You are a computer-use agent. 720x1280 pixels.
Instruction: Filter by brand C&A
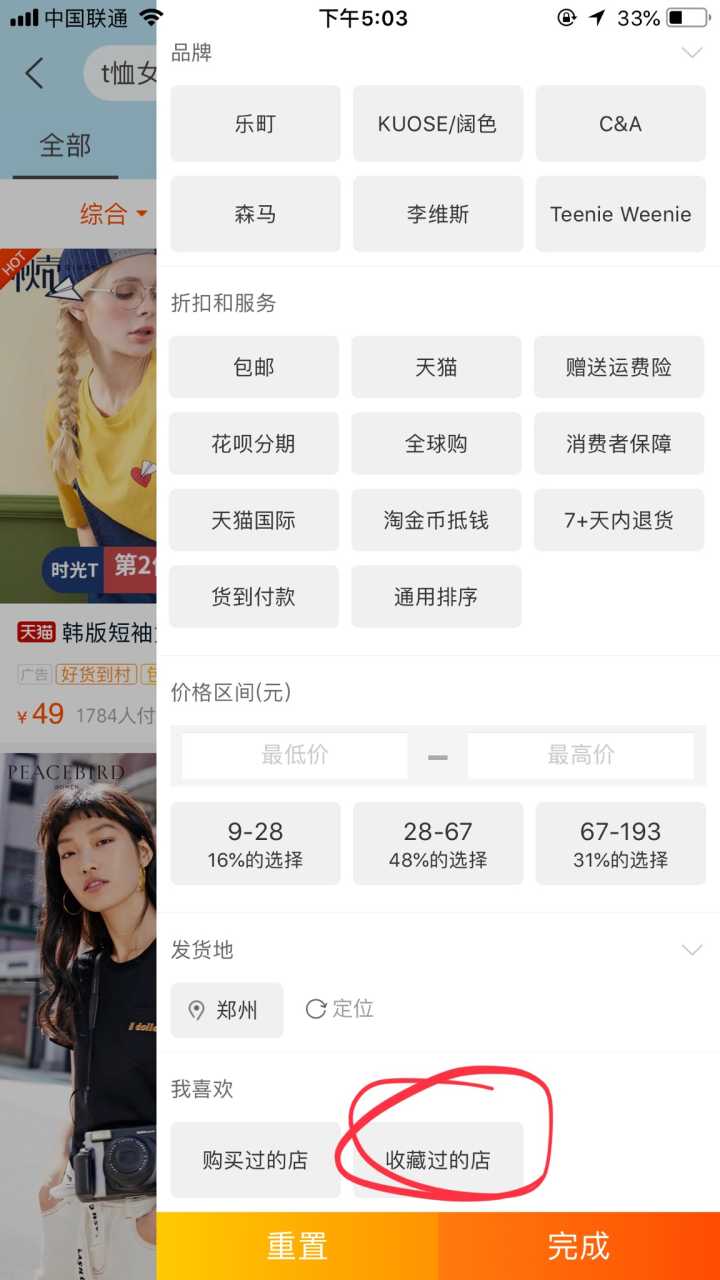point(620,124)
